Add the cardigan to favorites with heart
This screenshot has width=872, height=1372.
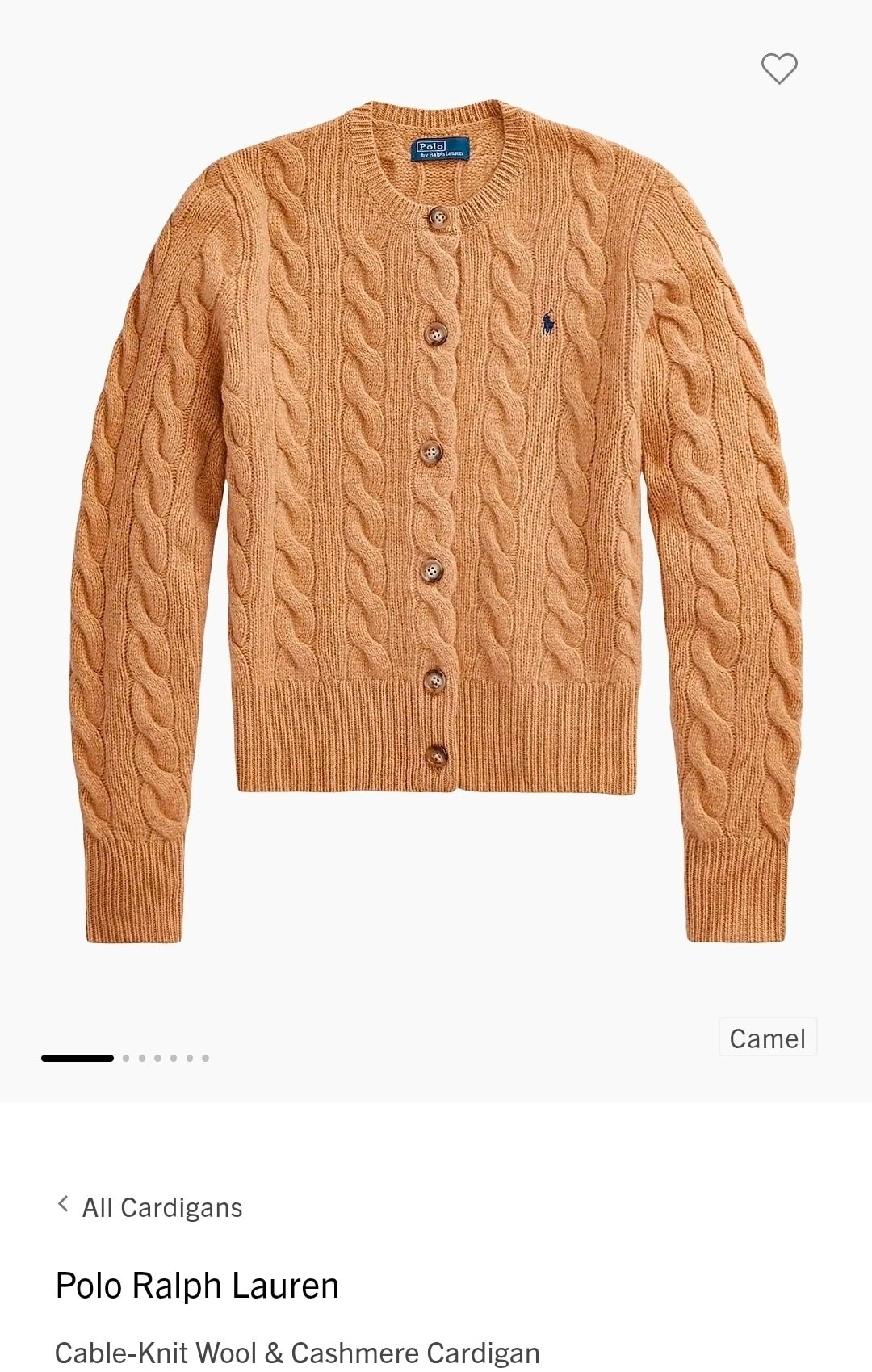coord(779,69)
